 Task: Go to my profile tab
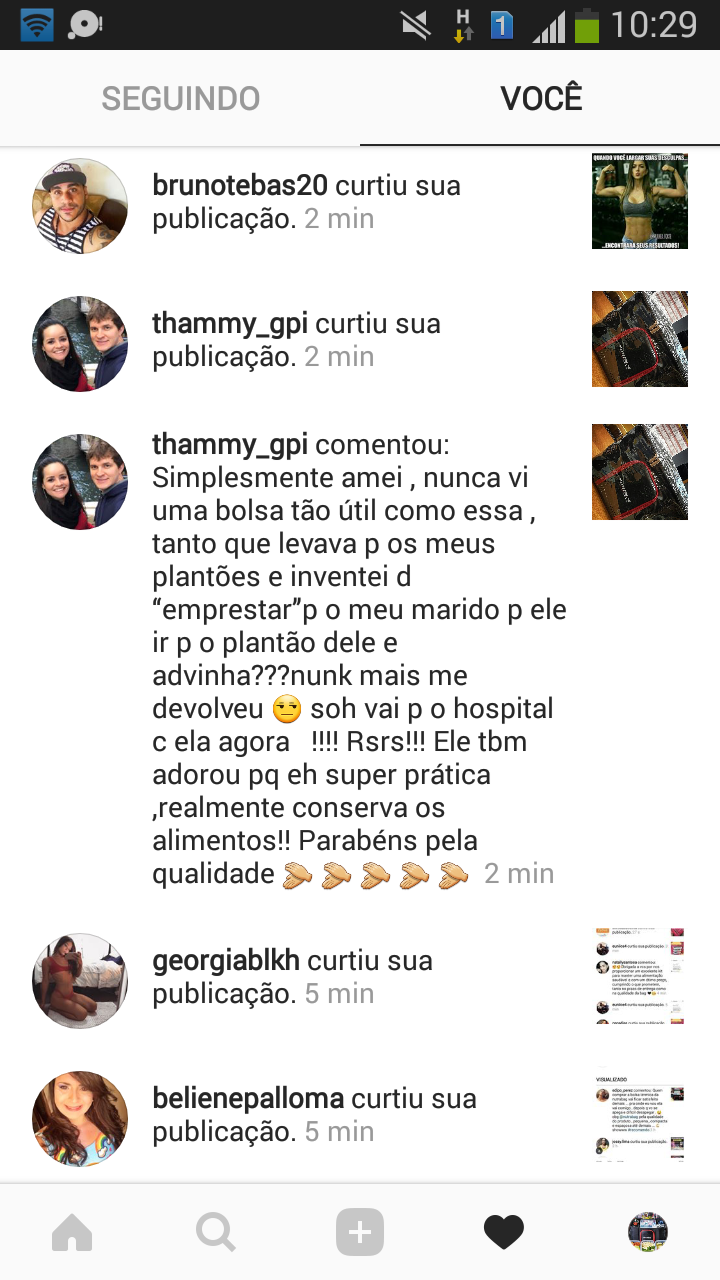coord(648,1233)
